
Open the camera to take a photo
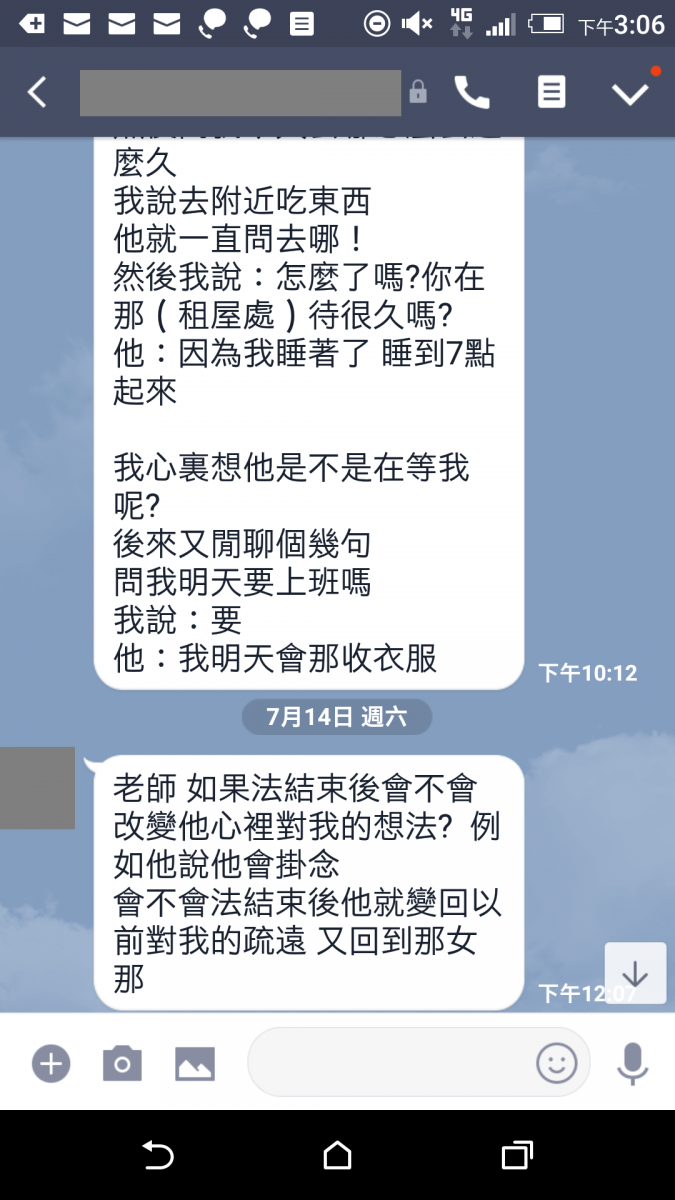(x=122, y=1064)
